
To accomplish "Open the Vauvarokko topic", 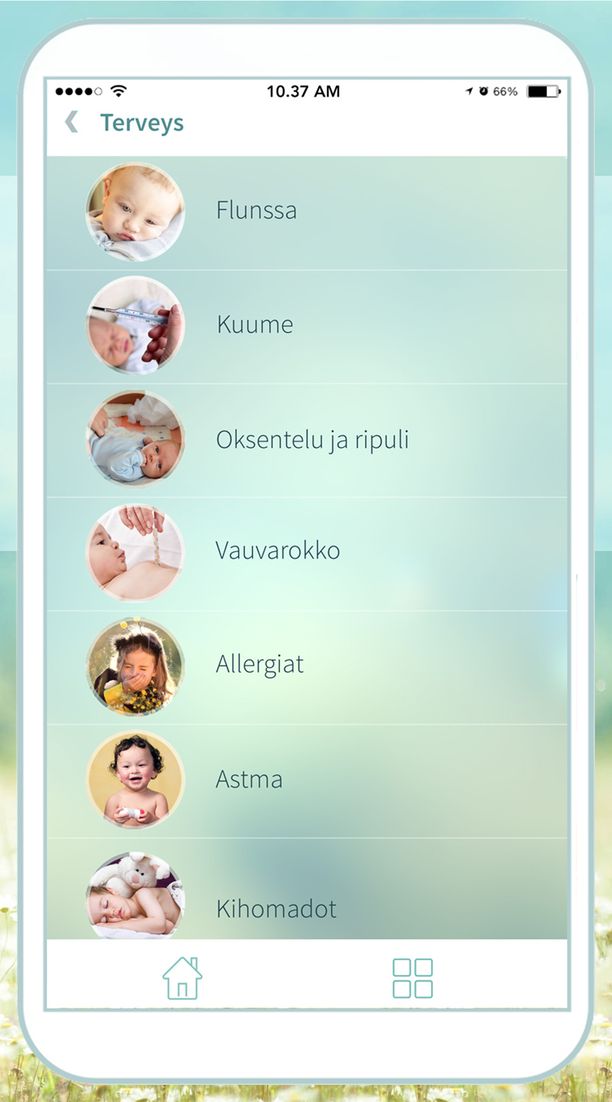I will pos(277,551).
